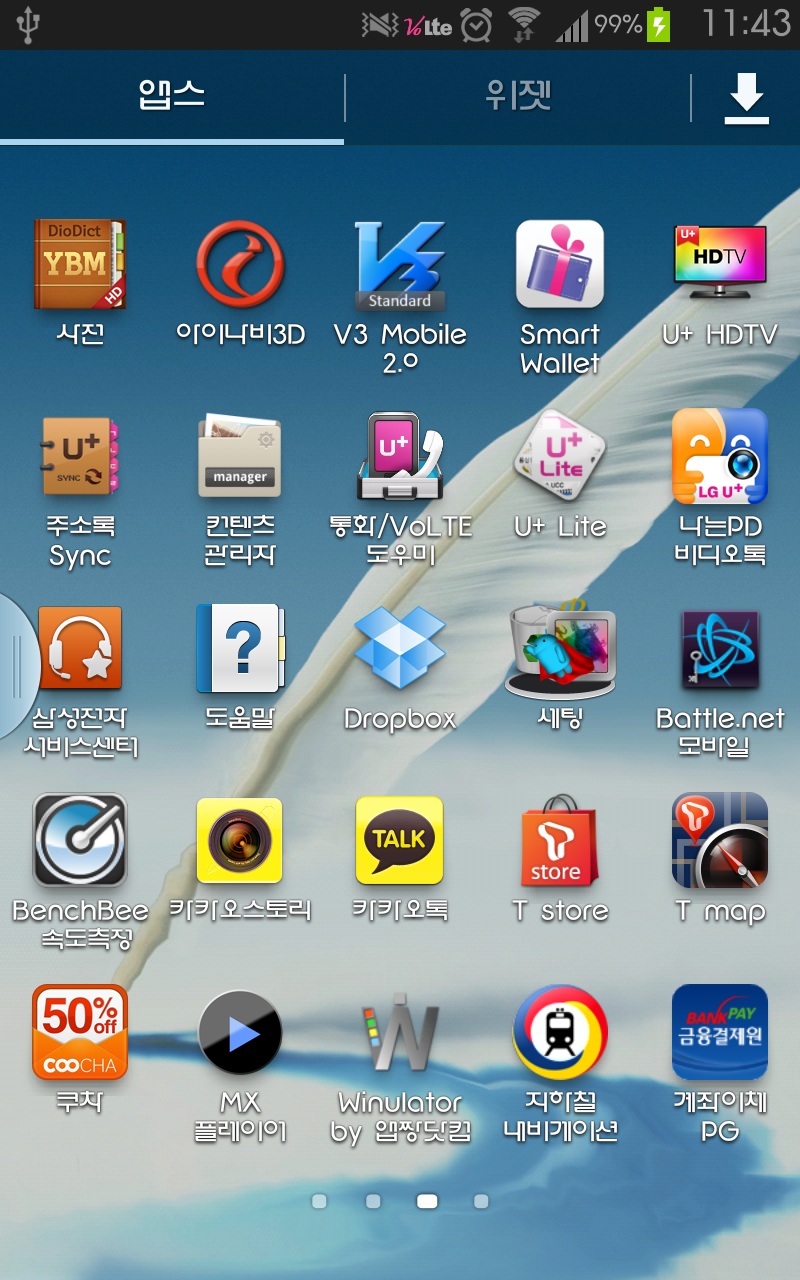Open 주소록 Sync app
Viewport: 800px width, 1280px height.
pos(80,456)
